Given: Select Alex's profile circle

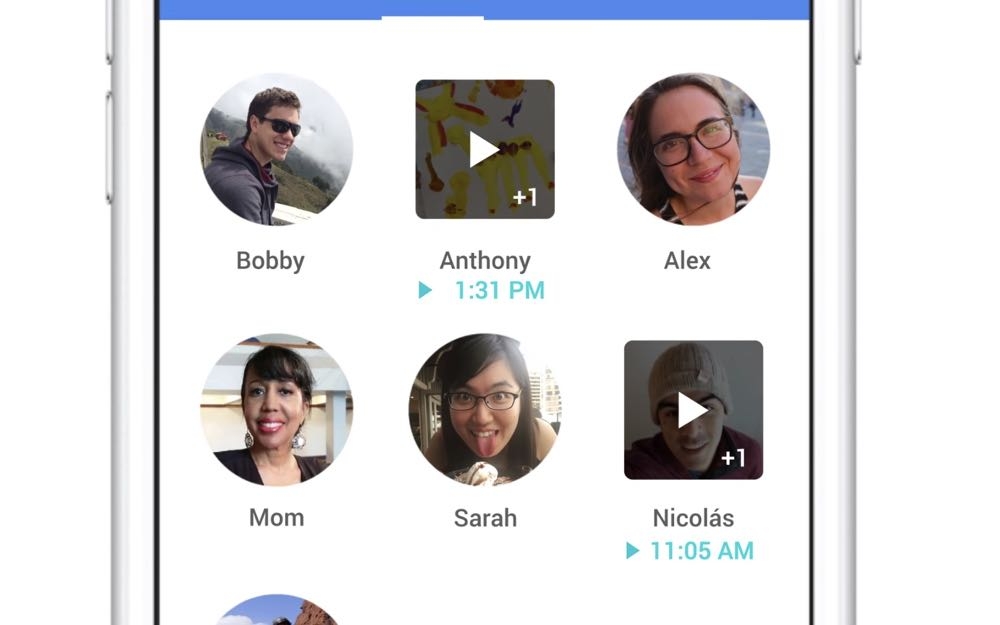Looking at the screenshot, I should pos(693,150).
